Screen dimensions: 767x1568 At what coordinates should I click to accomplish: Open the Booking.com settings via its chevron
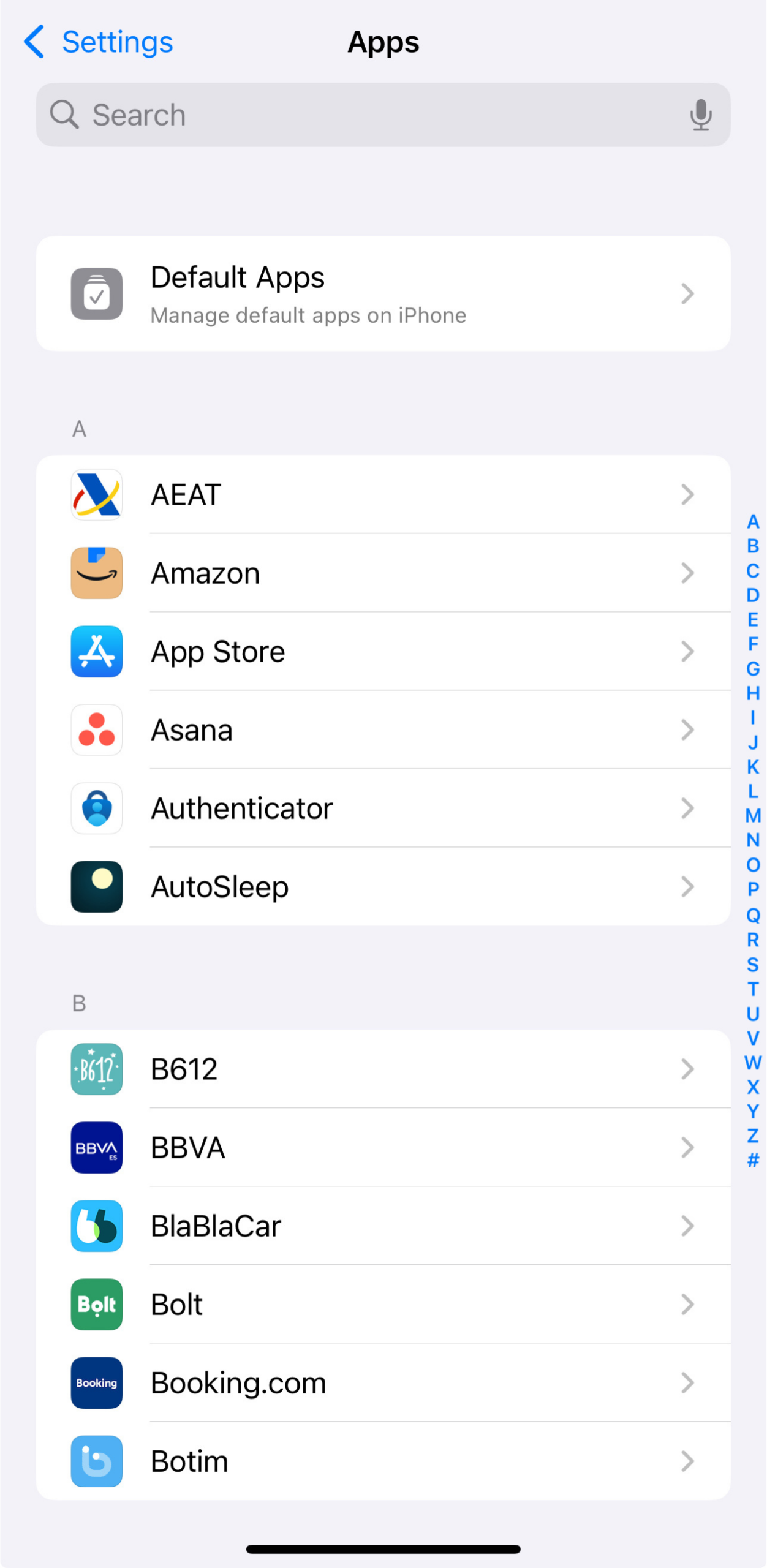[x=687, y=1383]
